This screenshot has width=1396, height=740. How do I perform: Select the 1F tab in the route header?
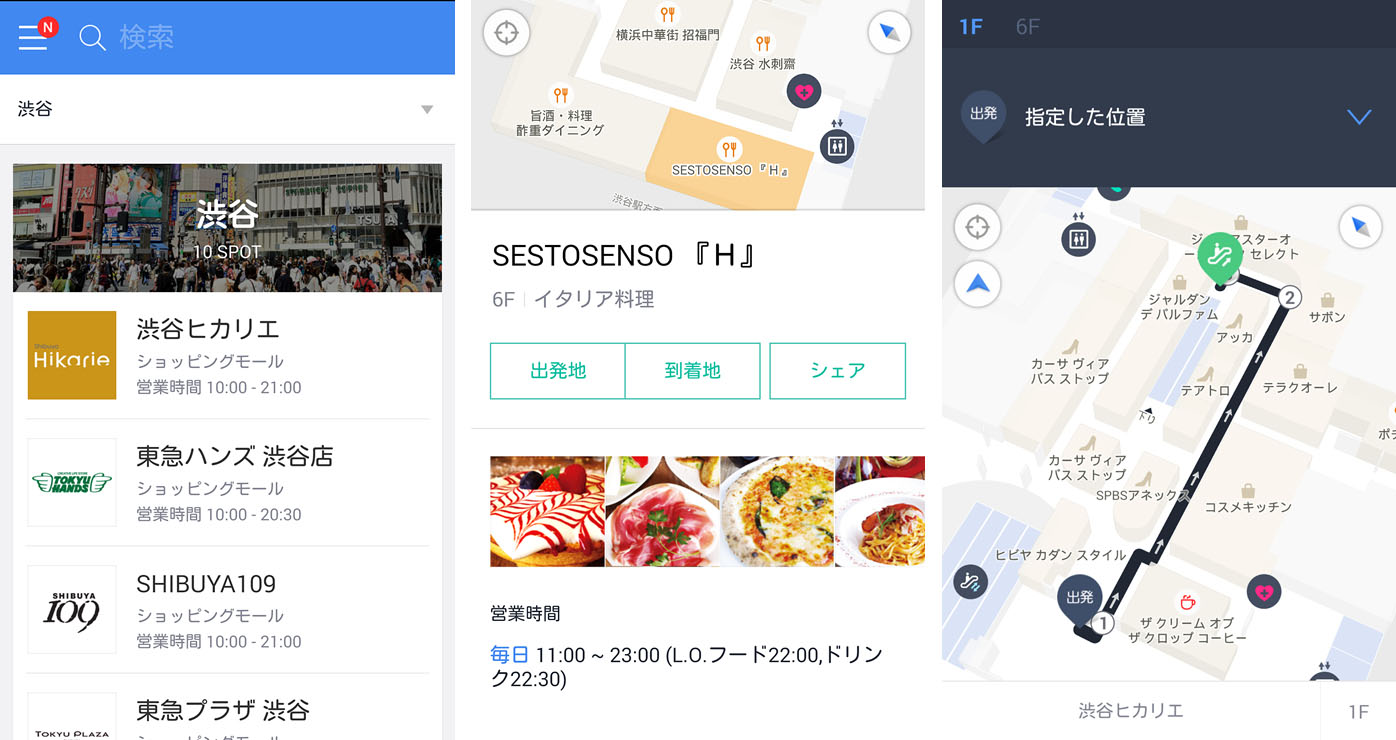tap(970, 27)
